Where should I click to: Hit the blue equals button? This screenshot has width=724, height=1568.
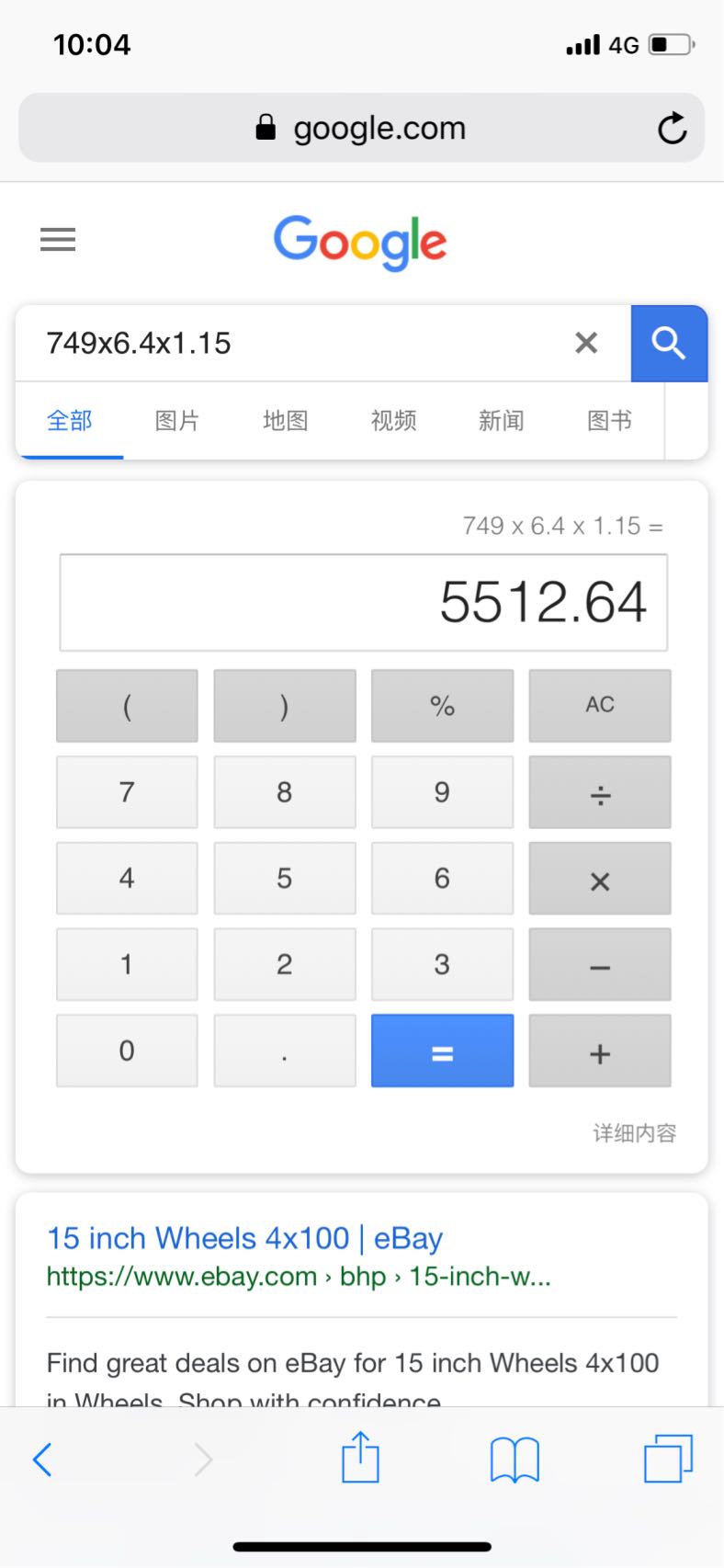pos(442,1051)
